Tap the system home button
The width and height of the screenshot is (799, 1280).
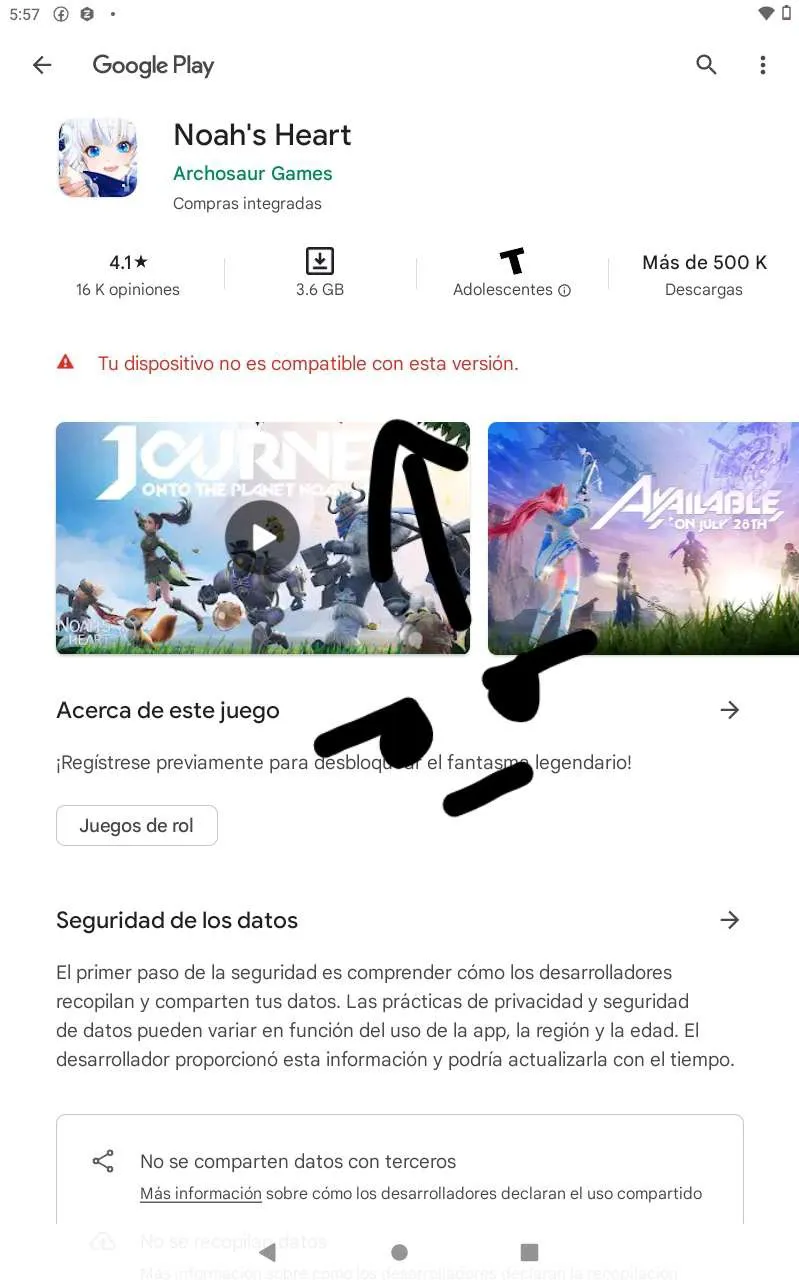(x=399, y=1252)
